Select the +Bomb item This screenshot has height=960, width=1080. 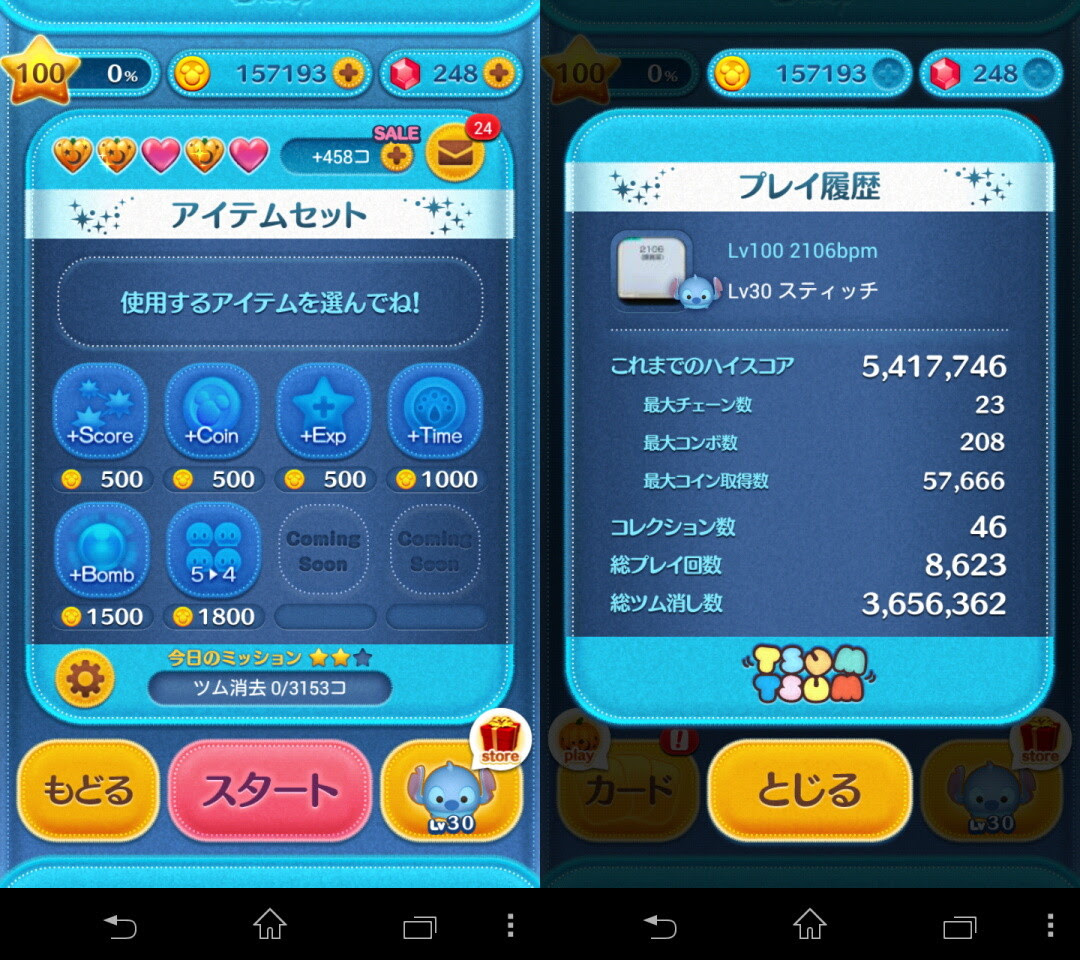100,550
